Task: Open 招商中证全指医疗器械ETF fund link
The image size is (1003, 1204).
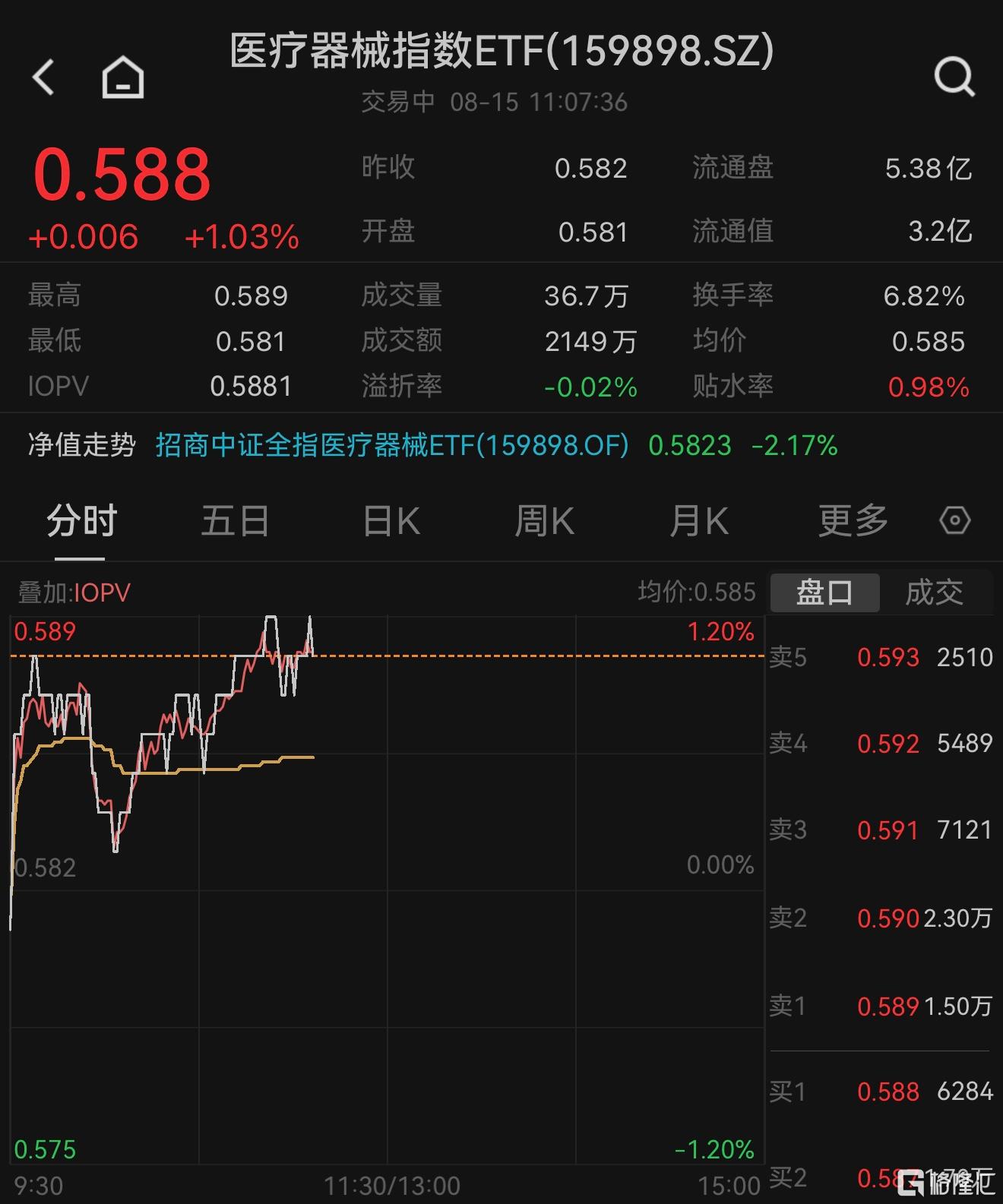Action: [x=392, y=445]
